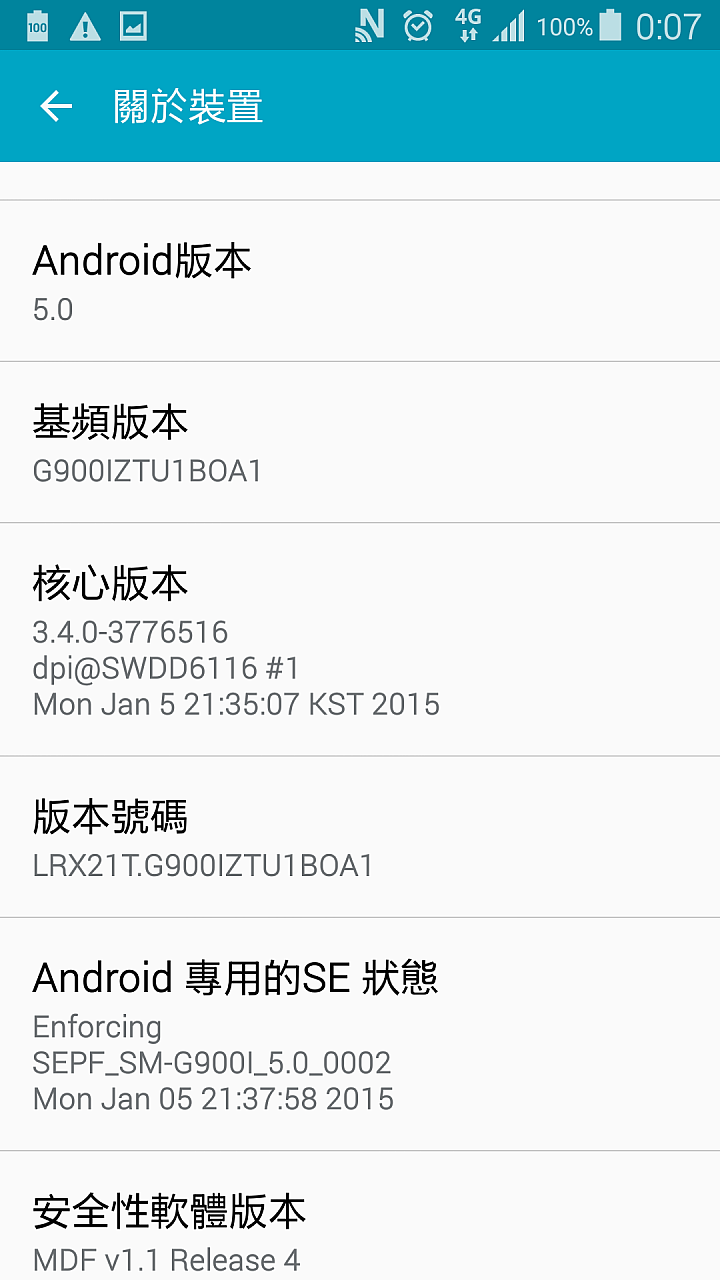The image size is (720, 1280).
Task: Tap the 版本號碼 build number row
Action: (x=360, y=837)
